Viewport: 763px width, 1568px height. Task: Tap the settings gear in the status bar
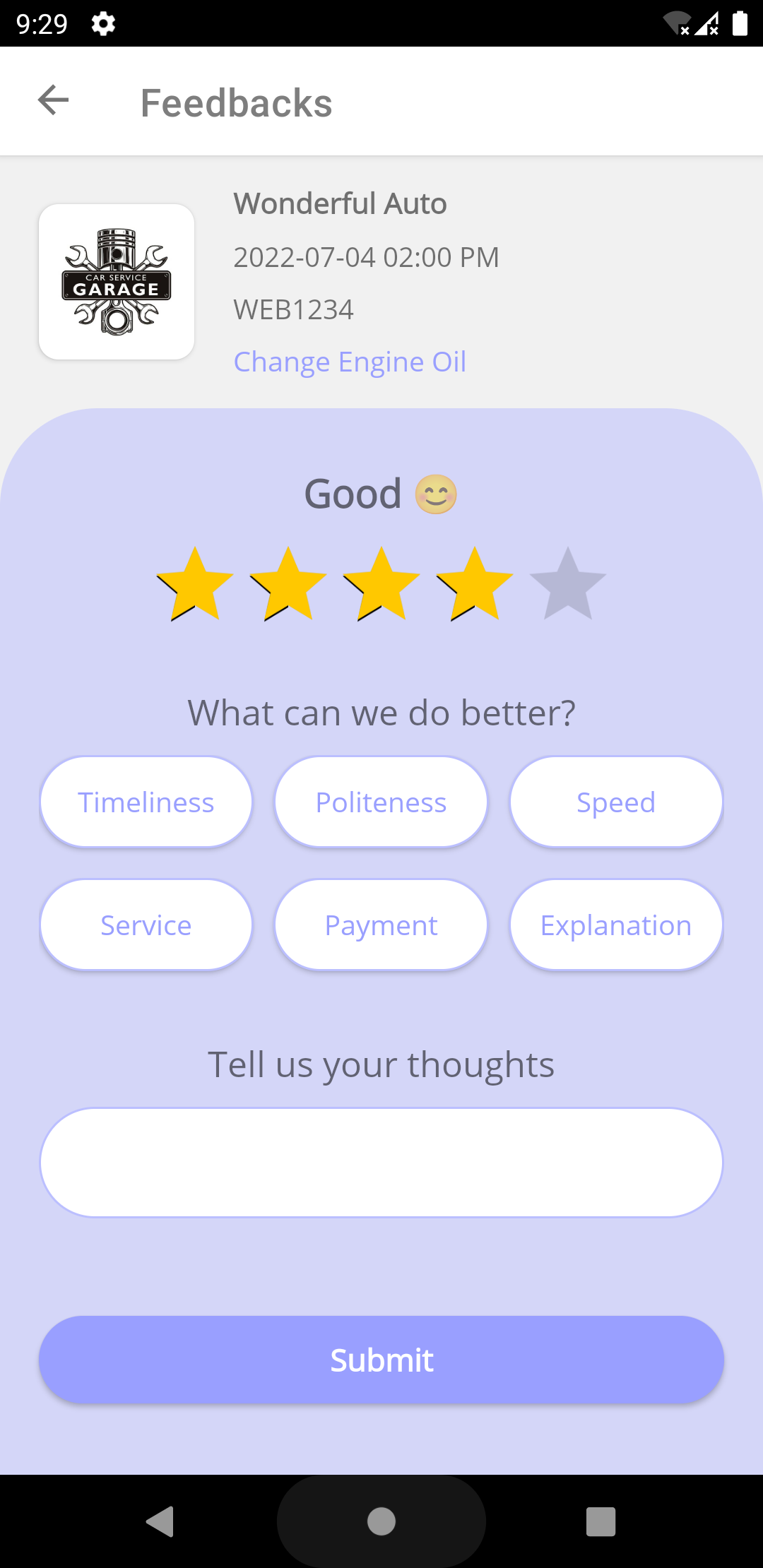pos(102,23)
